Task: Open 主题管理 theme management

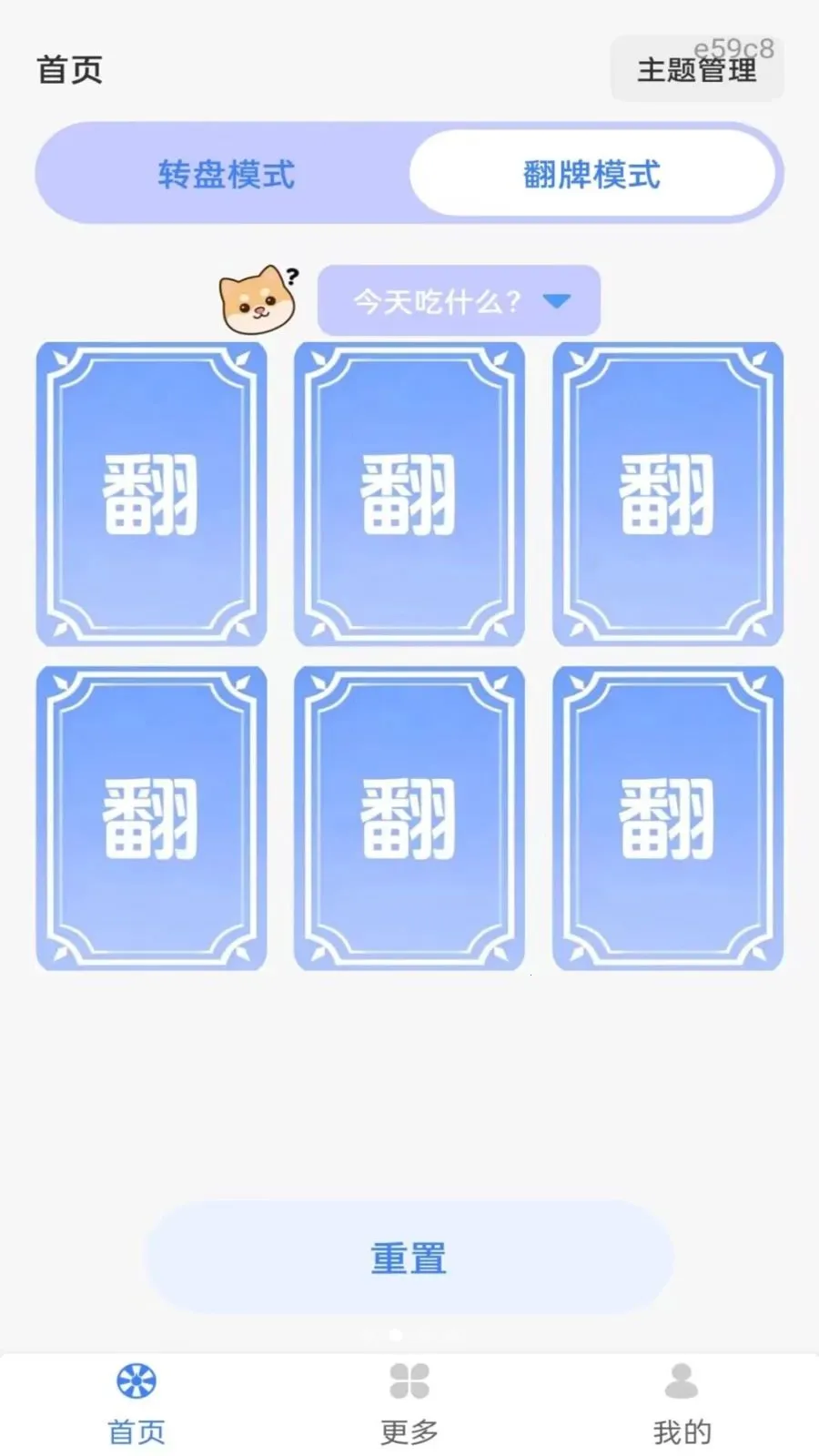Action: click(x=697, y=69)
